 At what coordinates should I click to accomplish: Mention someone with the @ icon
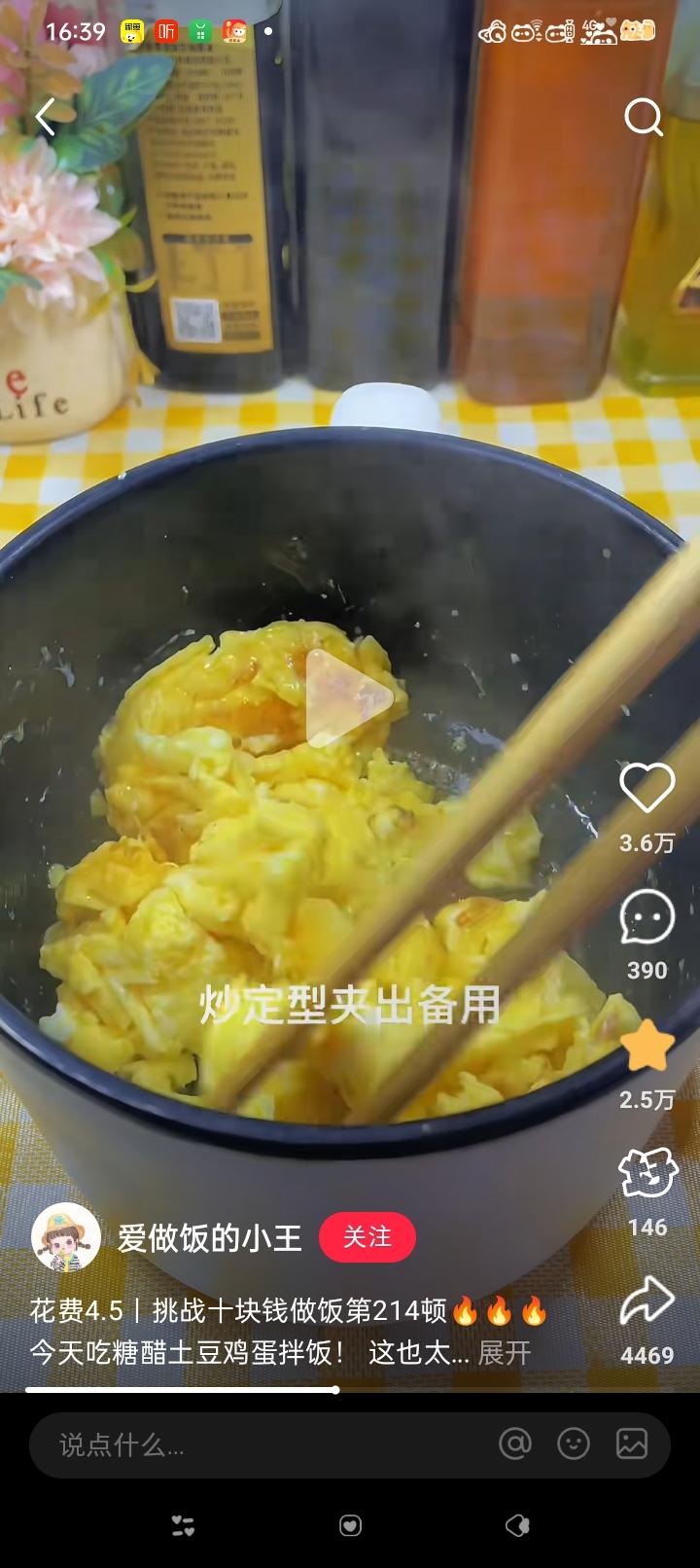(x=515, y=1444)
